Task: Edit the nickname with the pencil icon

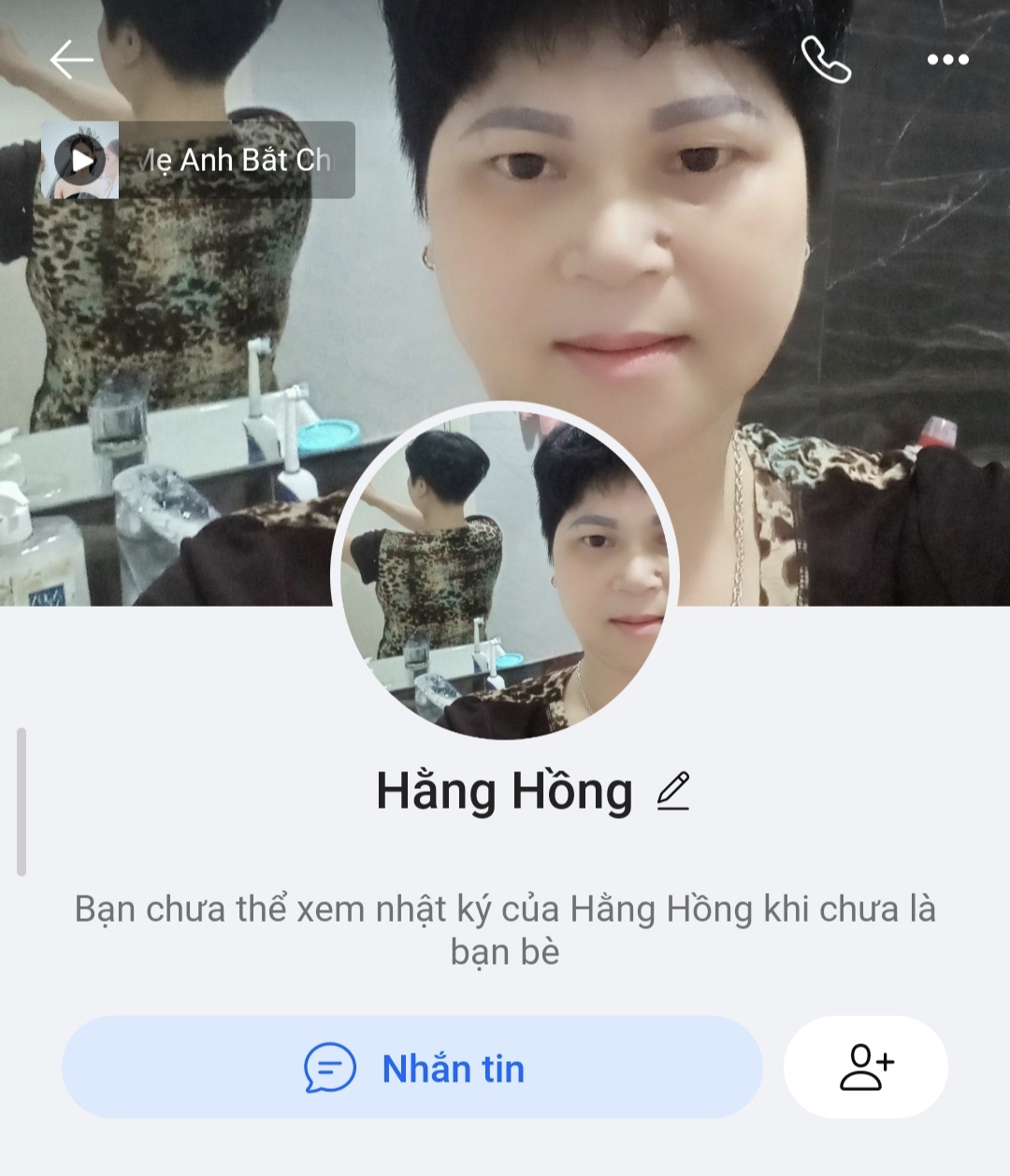Action: [x=673, y=791]
